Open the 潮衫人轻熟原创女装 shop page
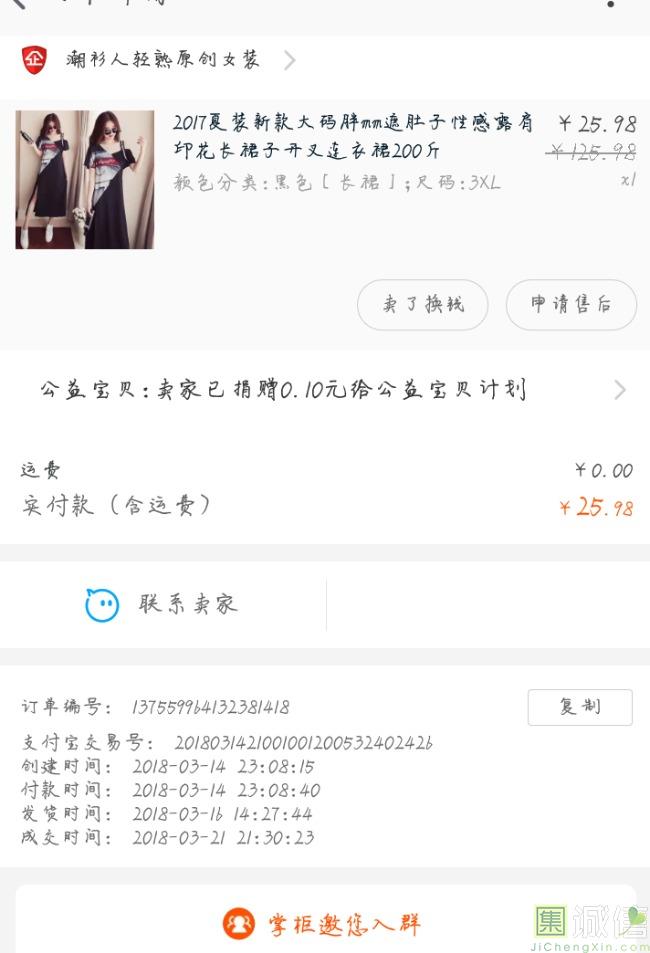Image resolution: width=650 pixels, height=953 pixels. pos(163,60)
